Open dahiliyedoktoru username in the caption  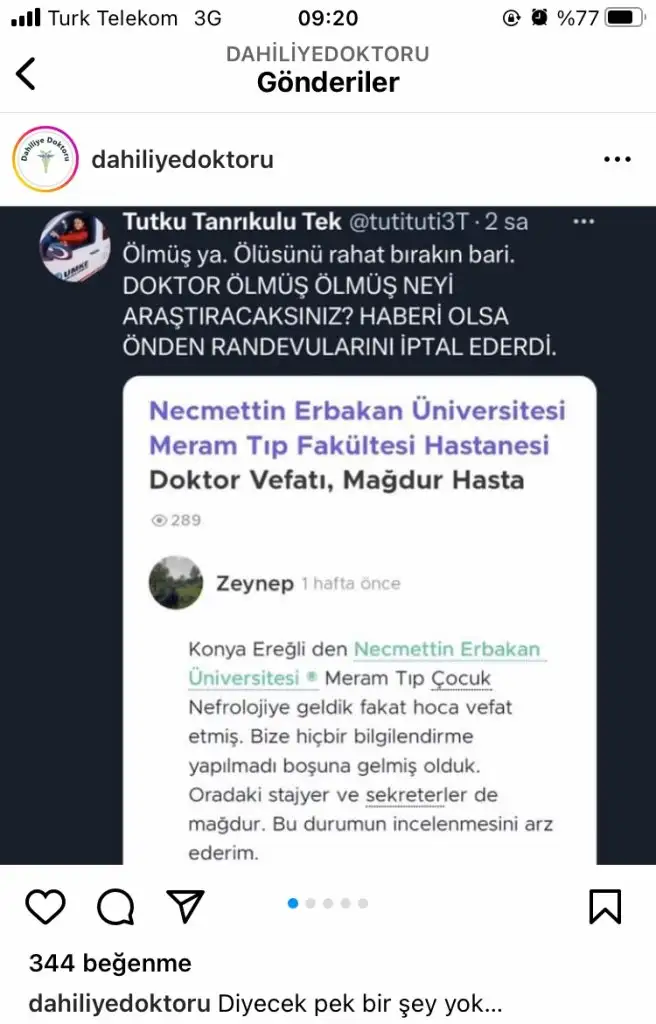coord(120,1004)
